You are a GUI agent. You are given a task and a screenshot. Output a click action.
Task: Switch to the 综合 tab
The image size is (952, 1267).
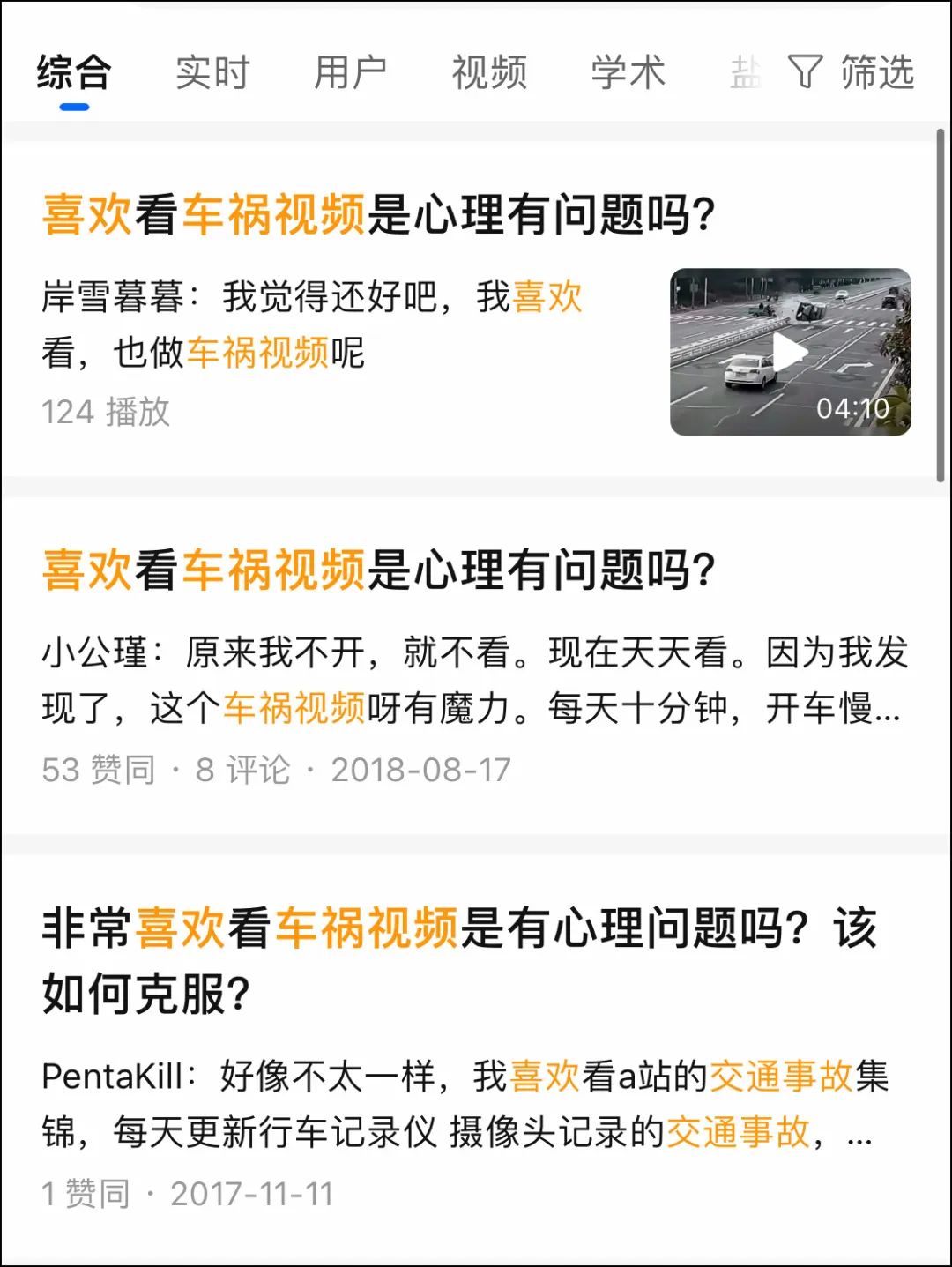pos(72,74)
